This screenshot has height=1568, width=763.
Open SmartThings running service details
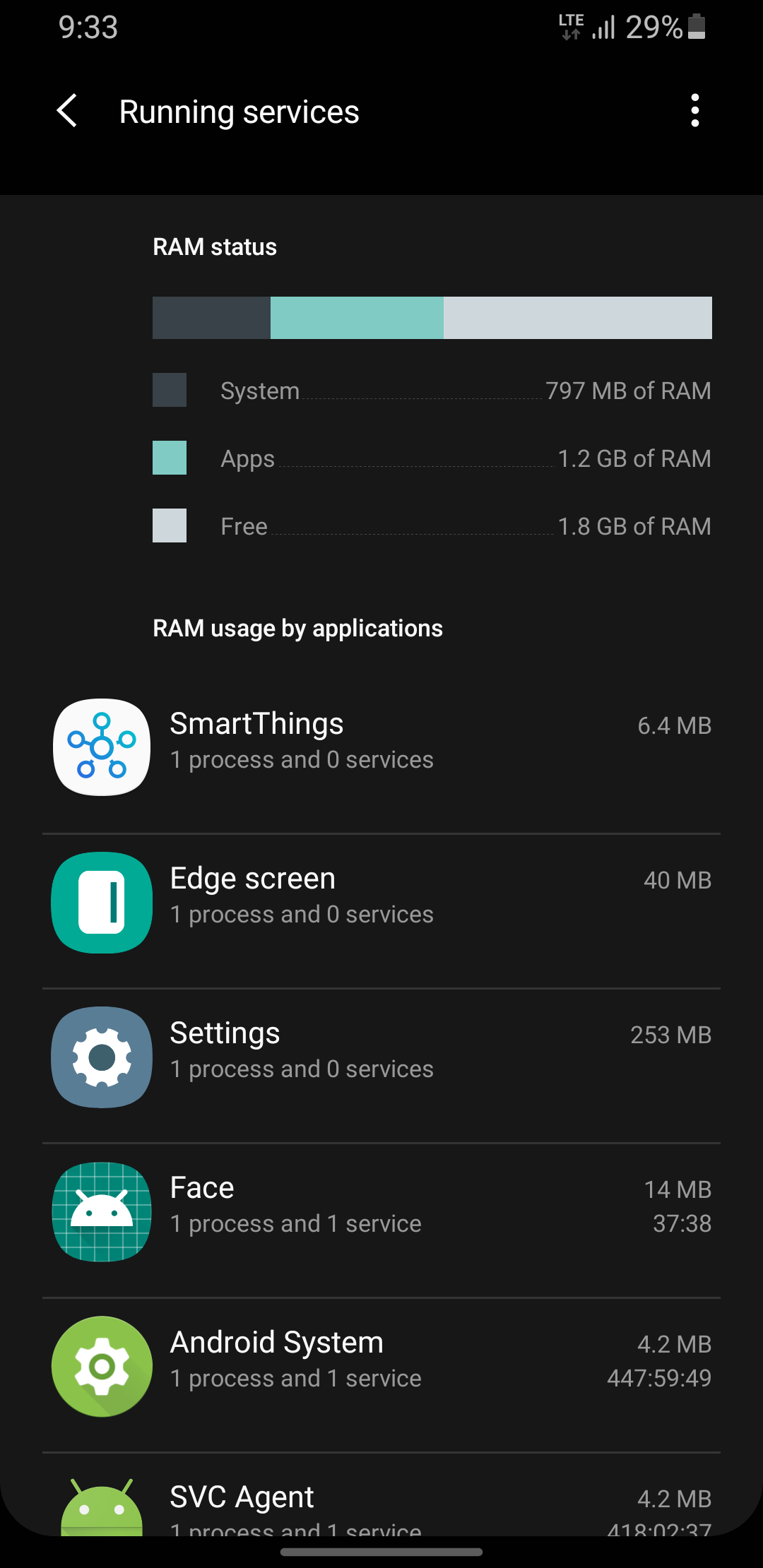point(381,747)
